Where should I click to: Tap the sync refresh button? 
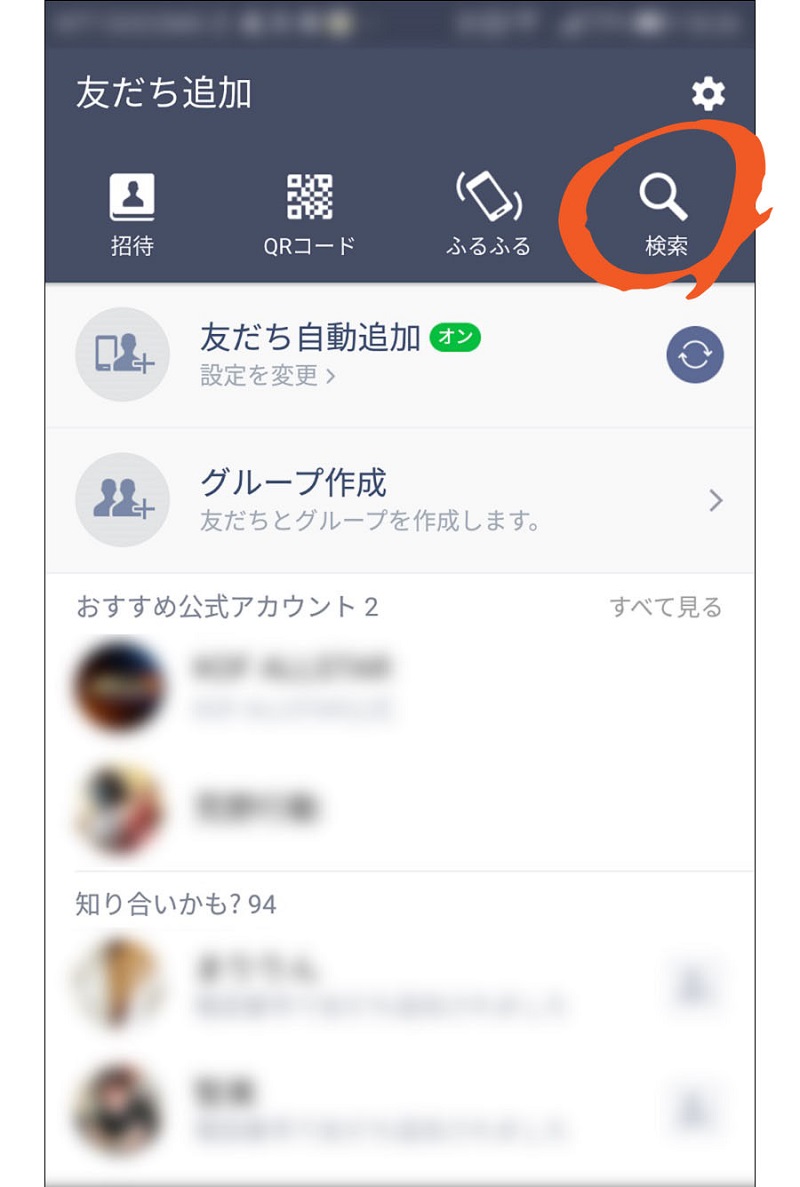[695, 356]
